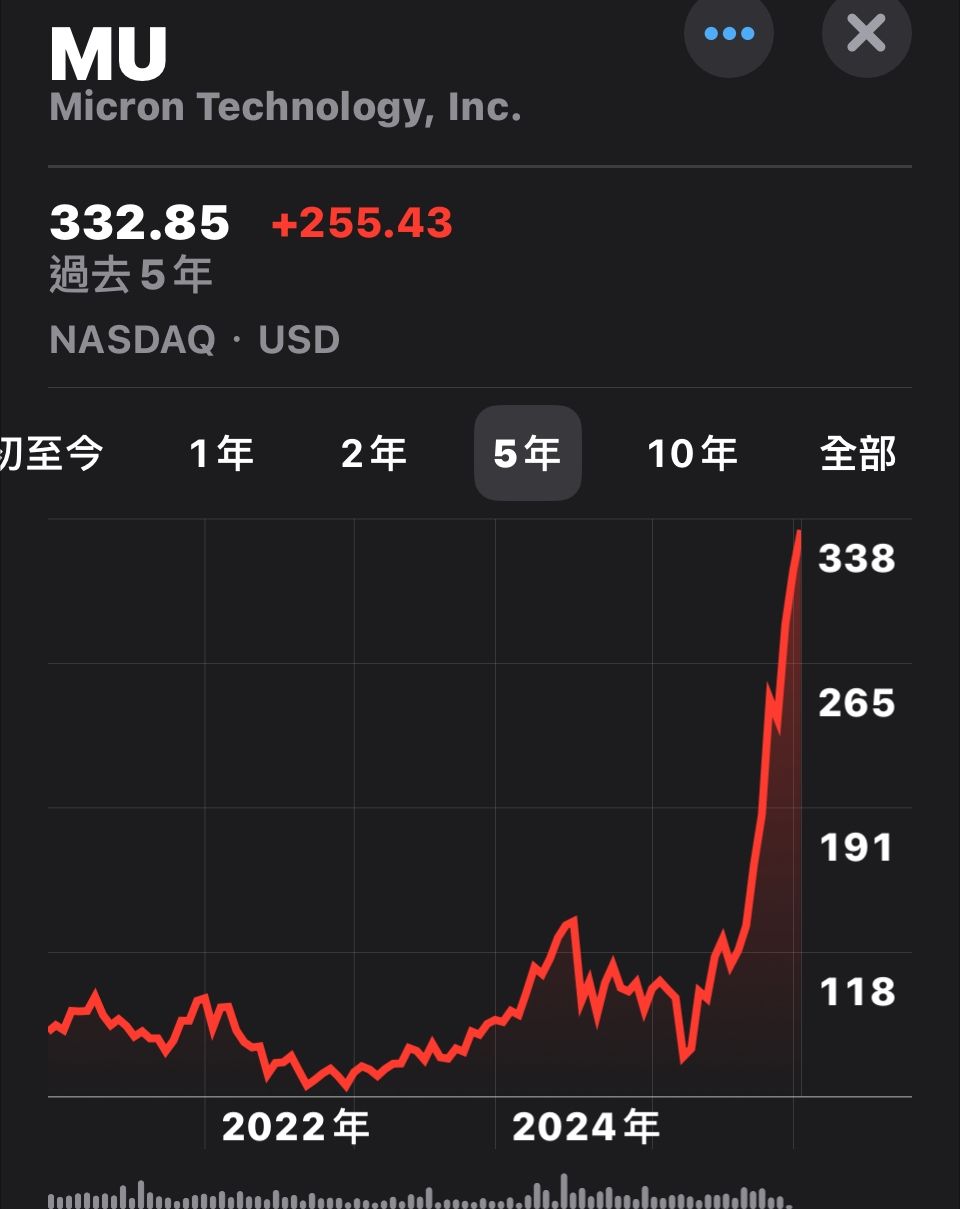Switch chart to the 1年 range

pyautogui.click(x=221, y=454)
